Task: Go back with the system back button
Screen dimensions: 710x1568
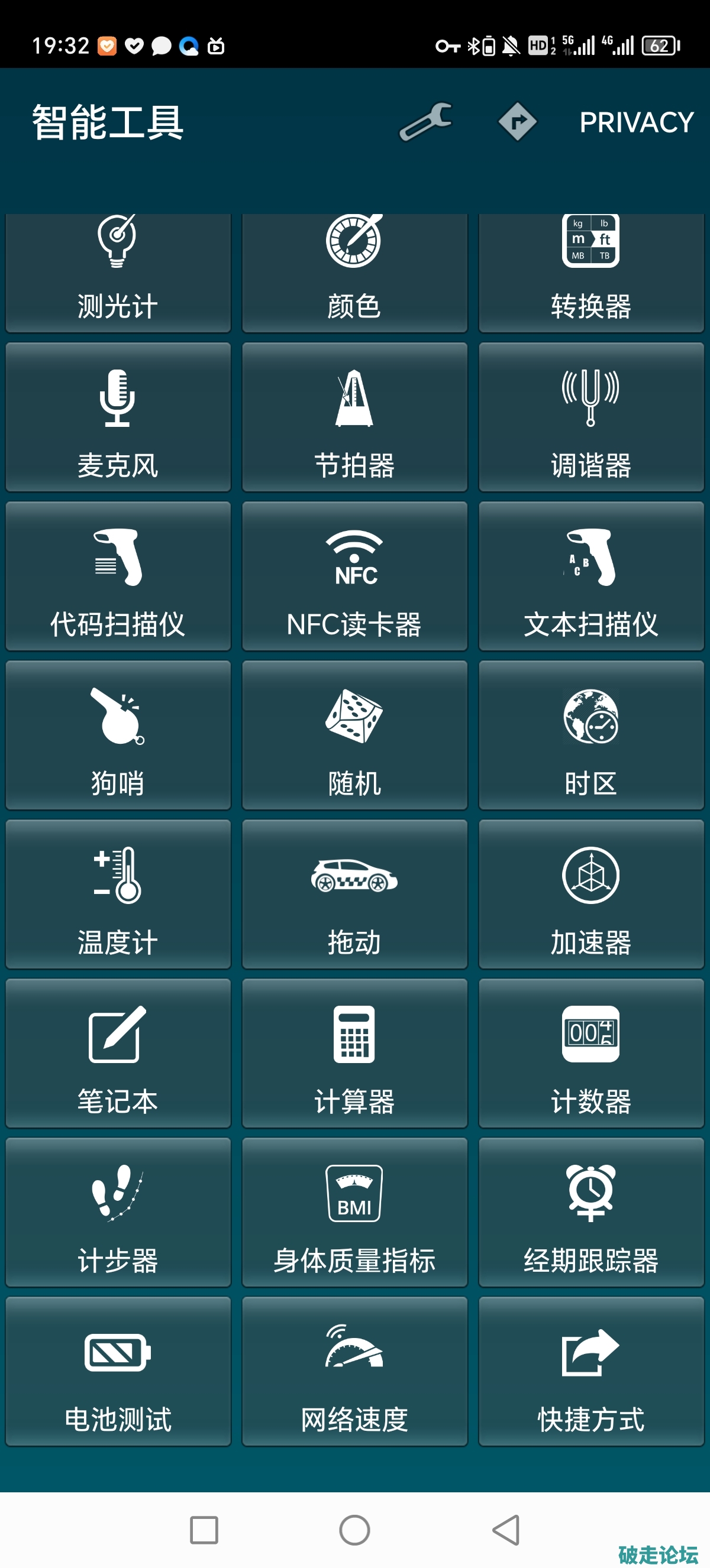Action: [506, 1530]
